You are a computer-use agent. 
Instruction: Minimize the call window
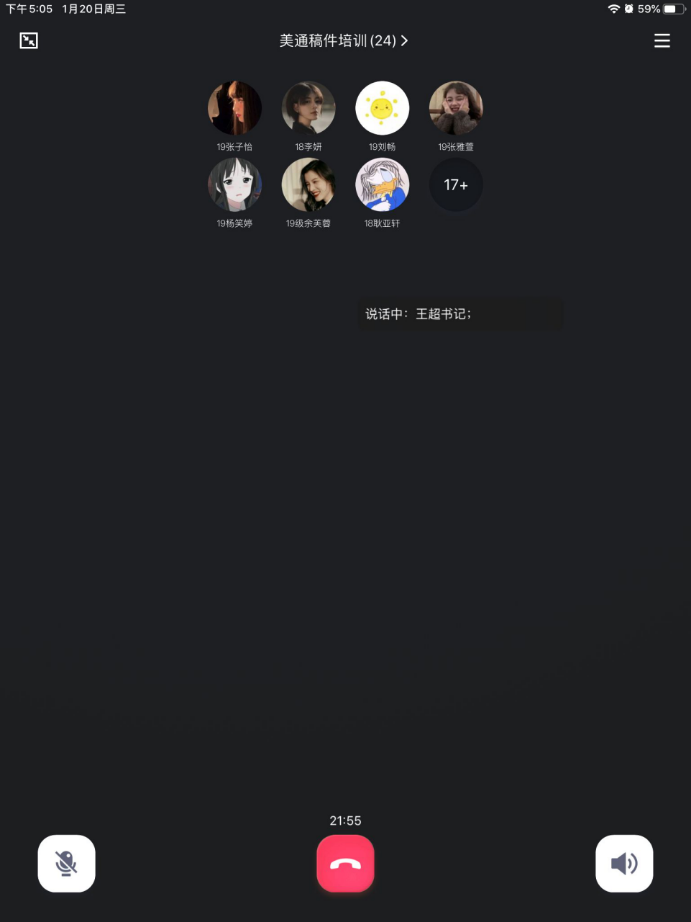pos(29,41)
